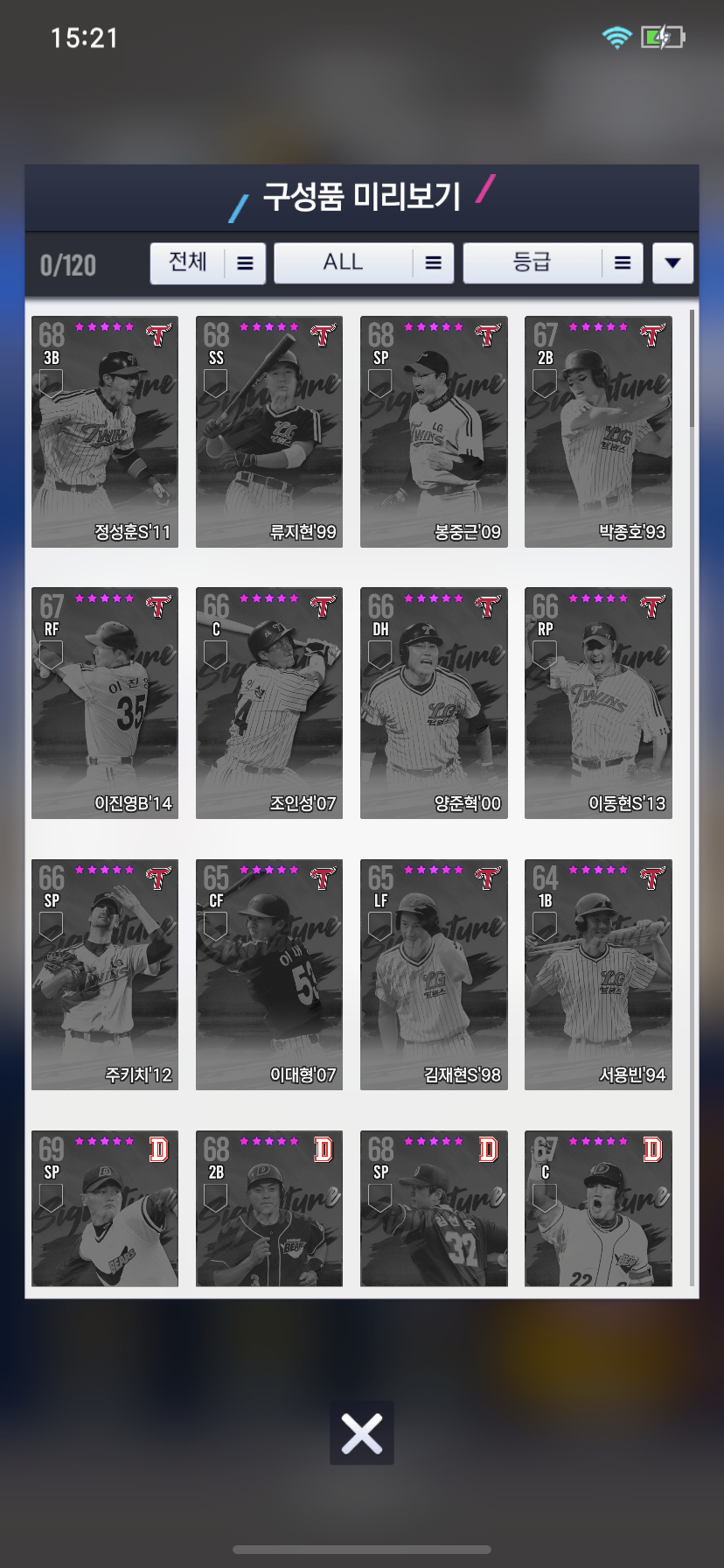Open the 이동현S'13 player card

598,703
